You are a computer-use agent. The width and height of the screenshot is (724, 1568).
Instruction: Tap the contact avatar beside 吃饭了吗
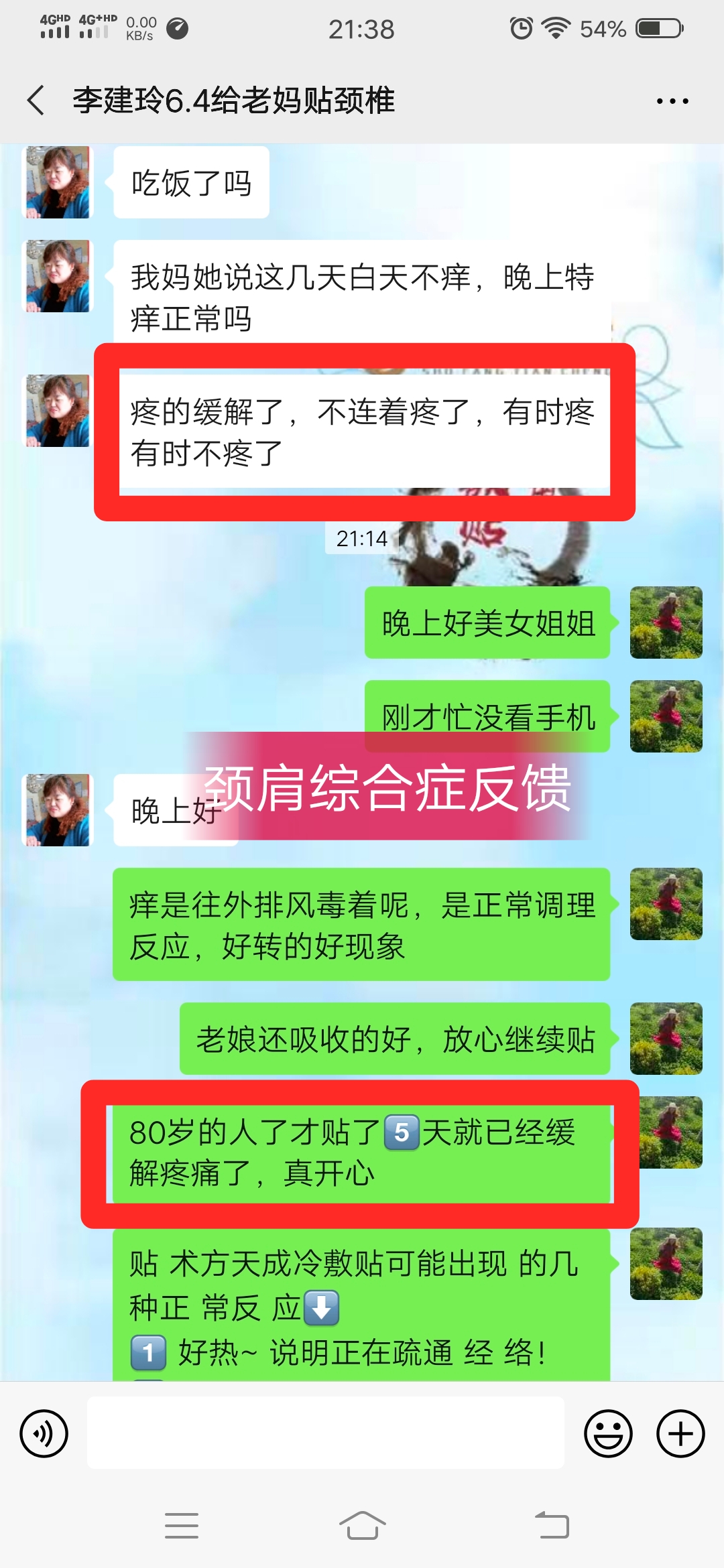tap(58, 182)
